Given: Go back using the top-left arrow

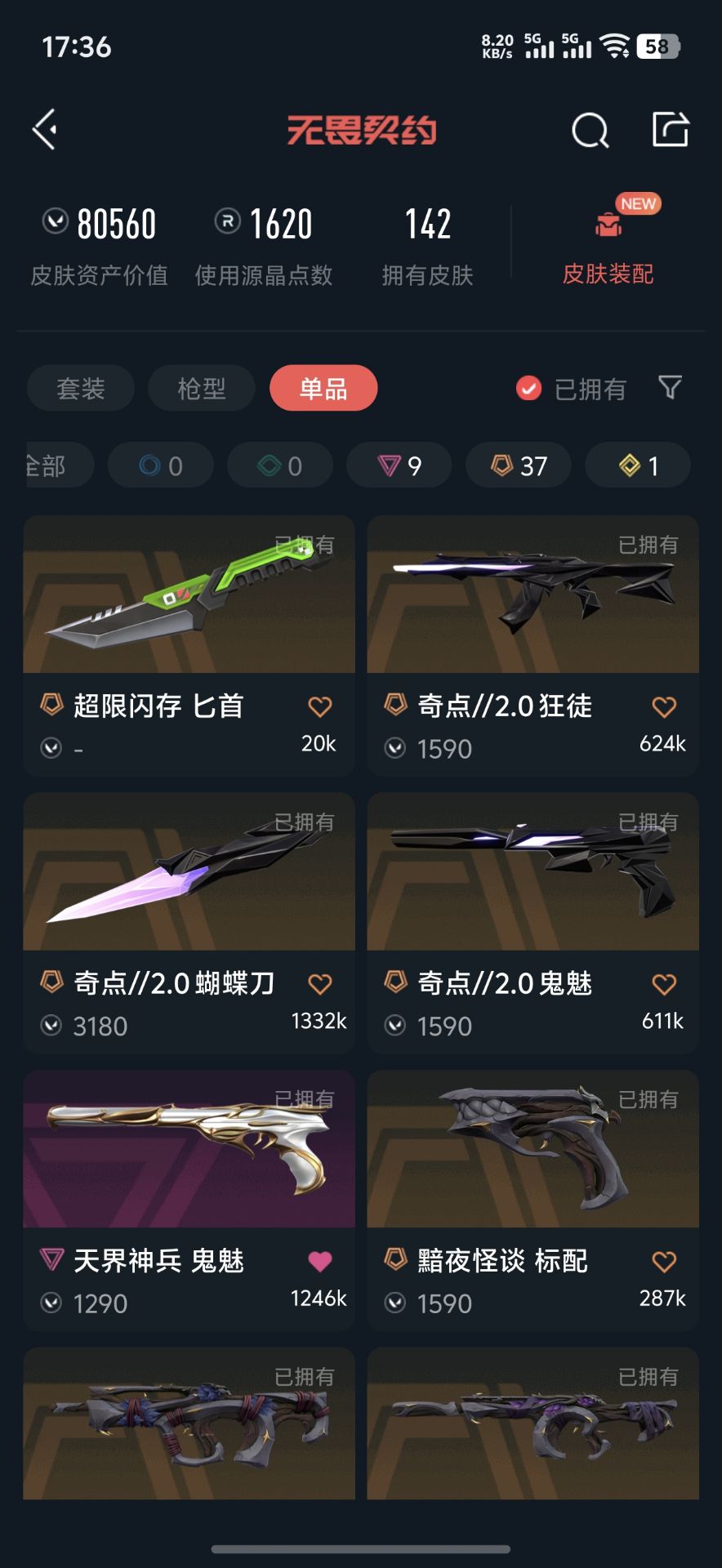Looking at the screenshot, I should (x=45, y=129).
